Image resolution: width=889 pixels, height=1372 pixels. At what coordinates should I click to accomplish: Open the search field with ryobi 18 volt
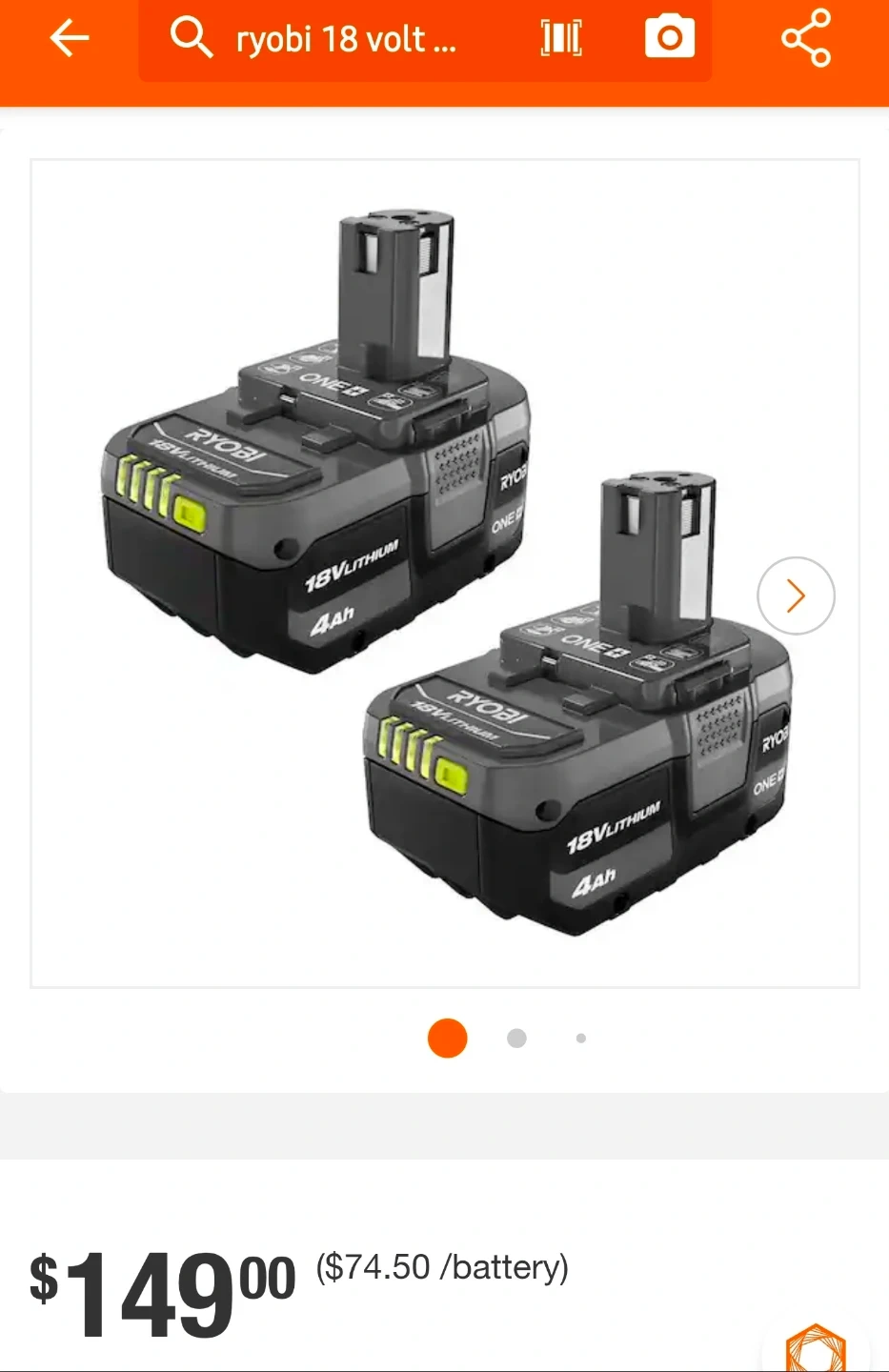pyautogui.click(x=343, y=39)
